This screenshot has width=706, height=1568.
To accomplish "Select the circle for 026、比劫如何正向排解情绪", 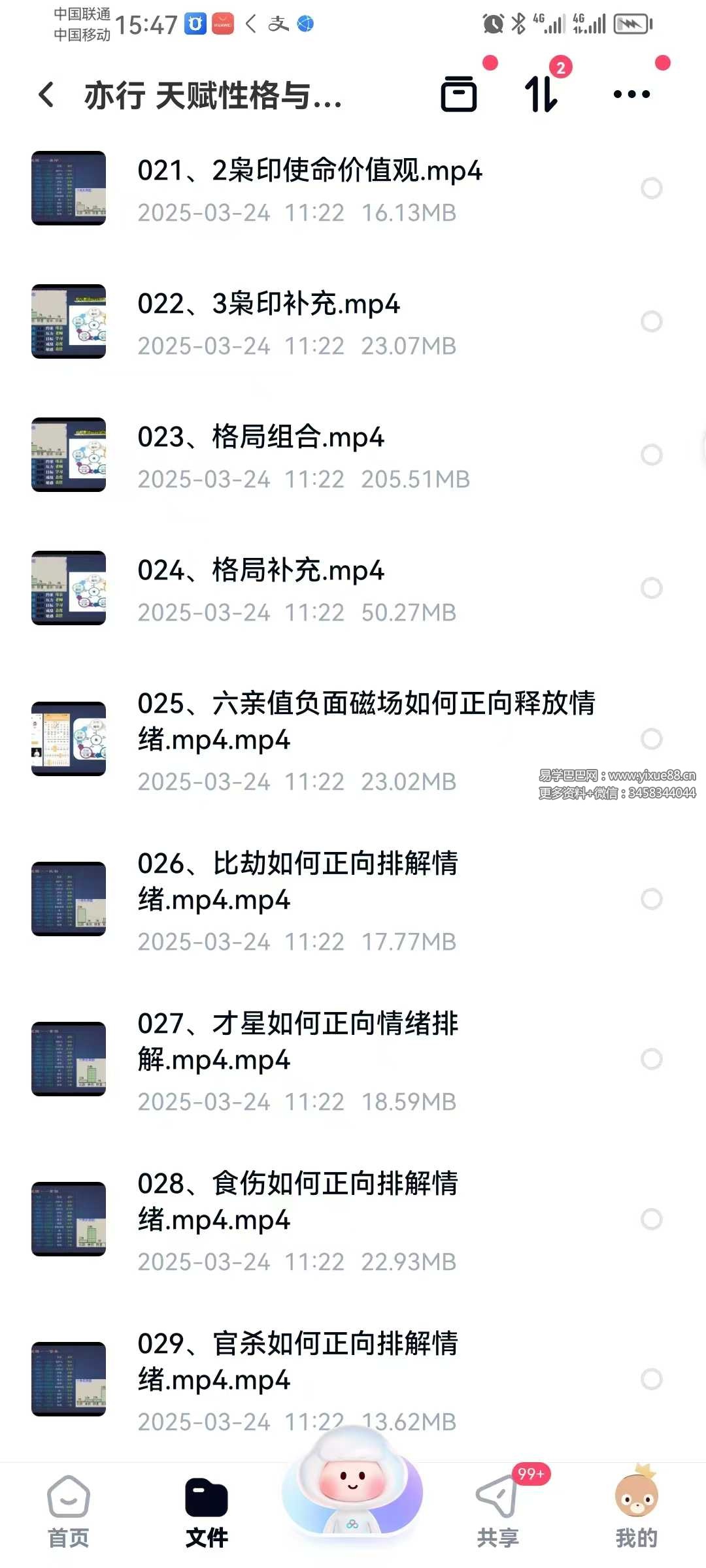I will 651,899.
